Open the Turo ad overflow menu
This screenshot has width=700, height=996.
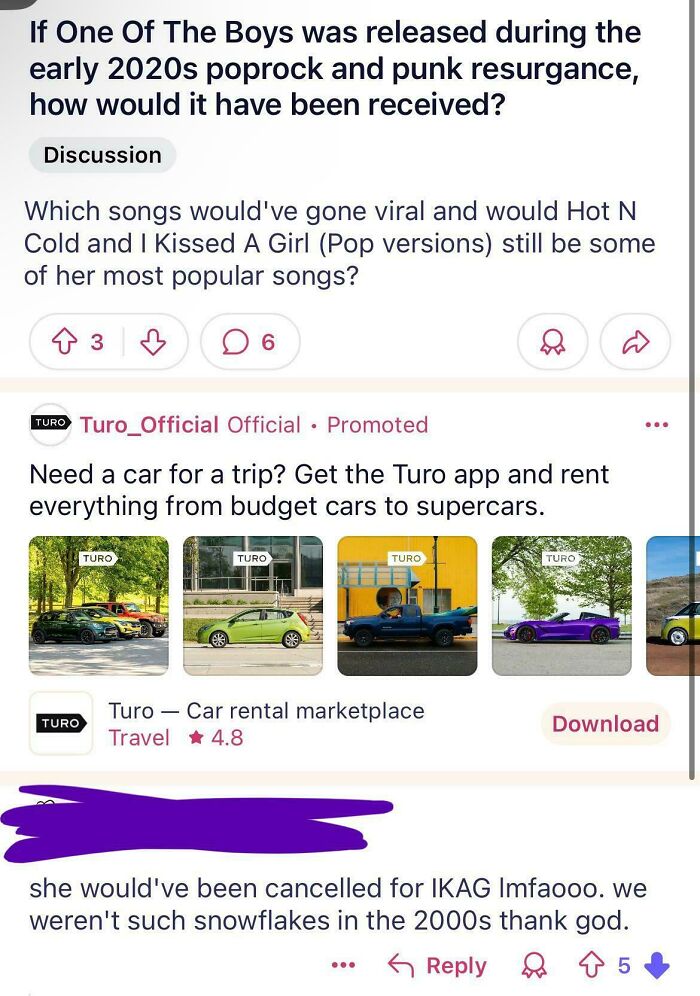click(657, 425)
